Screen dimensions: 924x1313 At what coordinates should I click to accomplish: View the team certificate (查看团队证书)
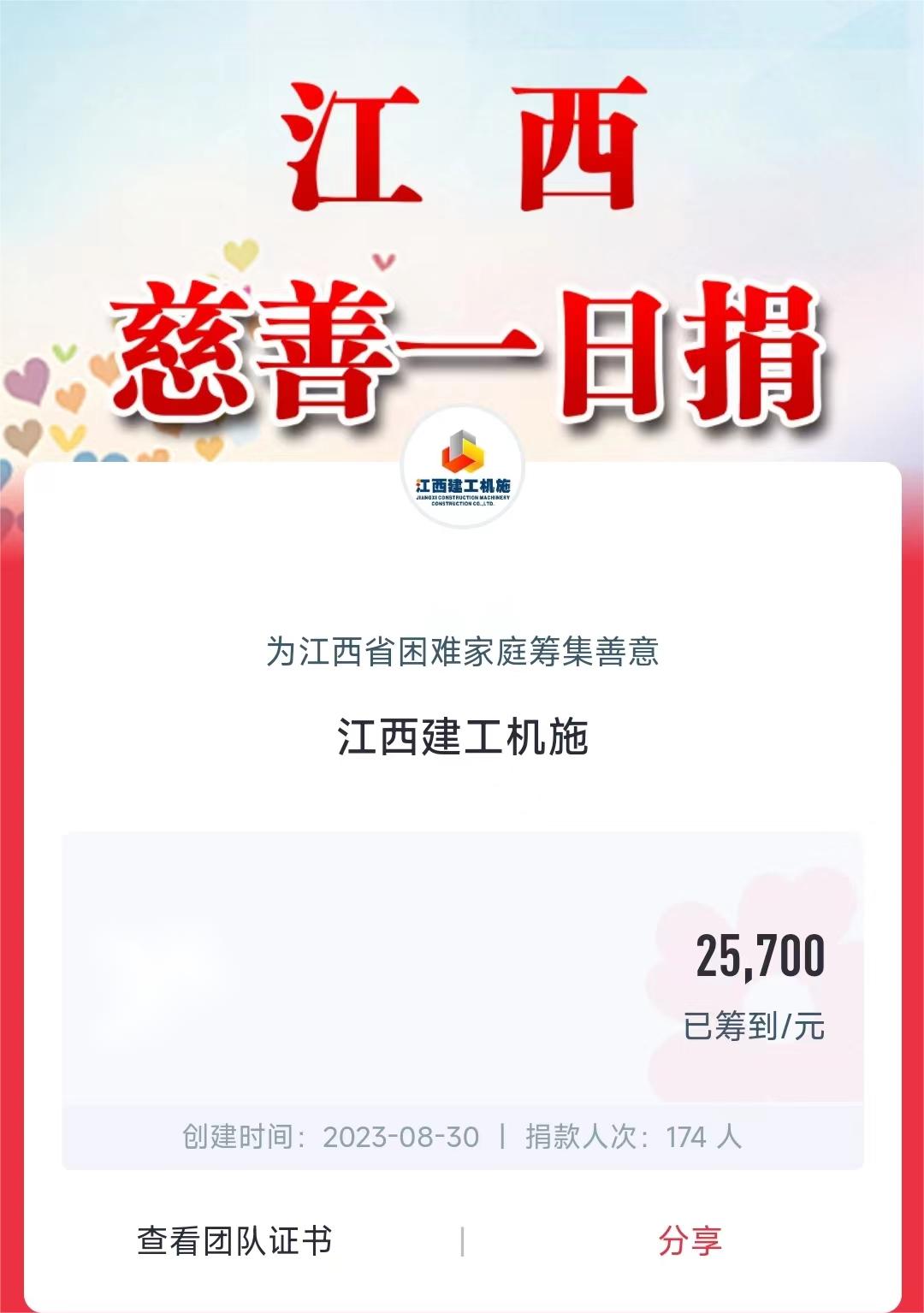point(234,1241)
